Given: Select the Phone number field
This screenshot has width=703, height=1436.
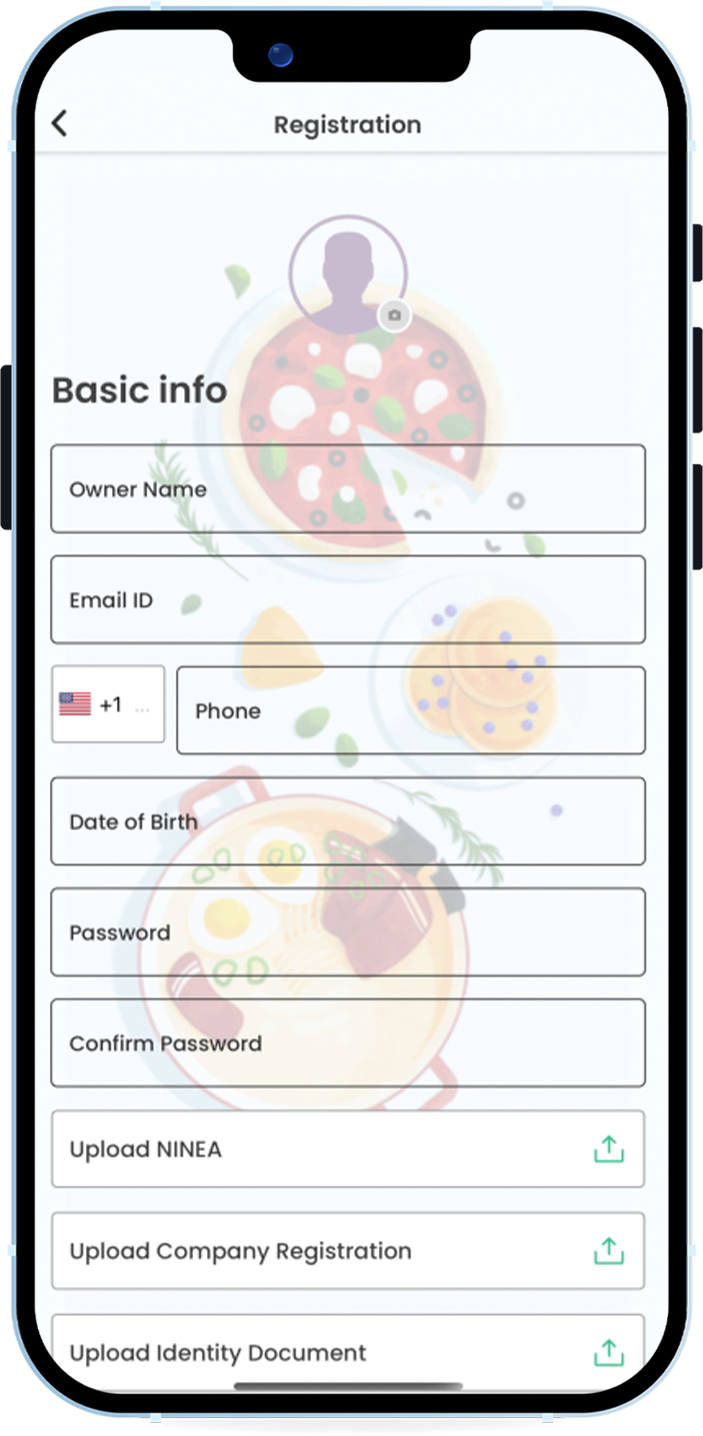Looking at the screenshot, I should pos(411,711).
